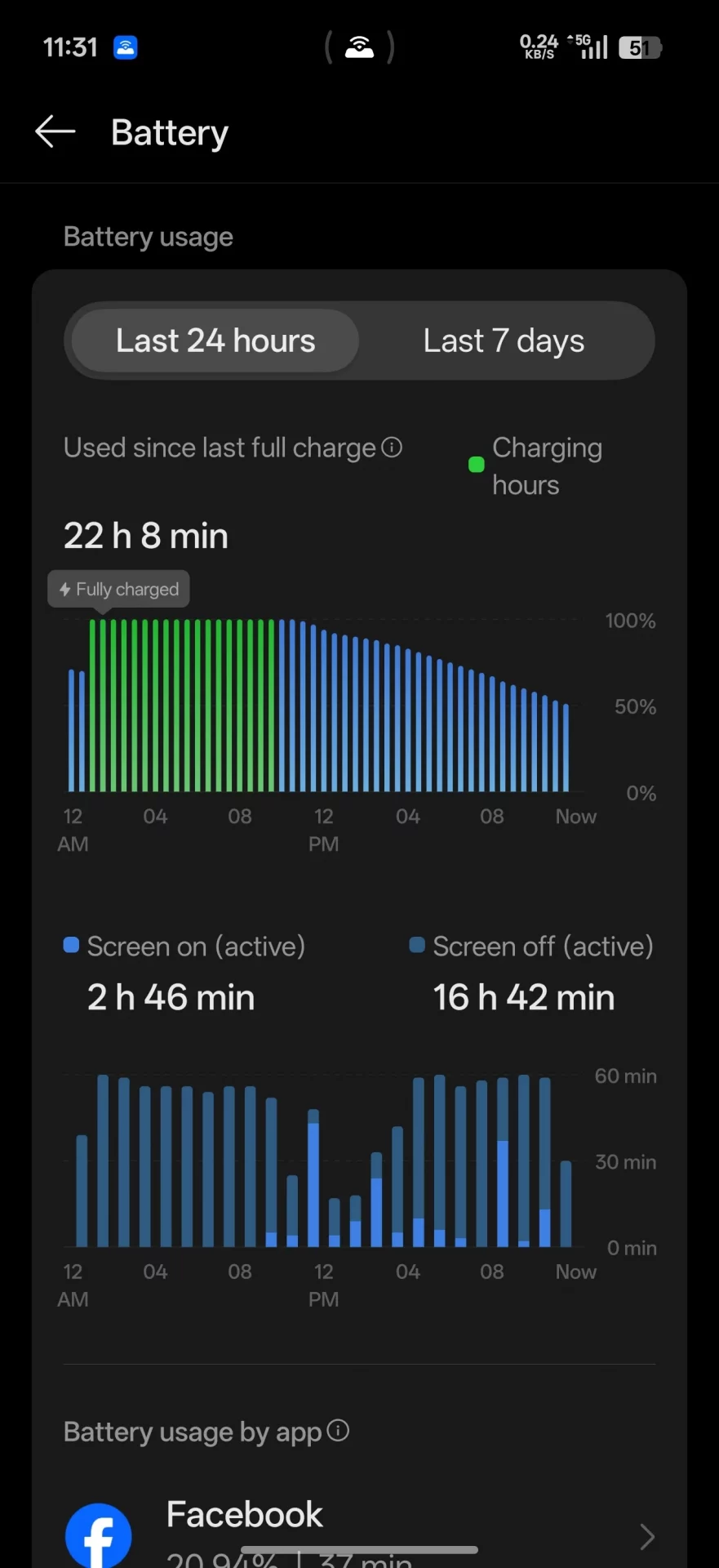This screenshot has width=719, height=1568.
Task: Select the Last 24 hours tab
Action: [215, 341]
